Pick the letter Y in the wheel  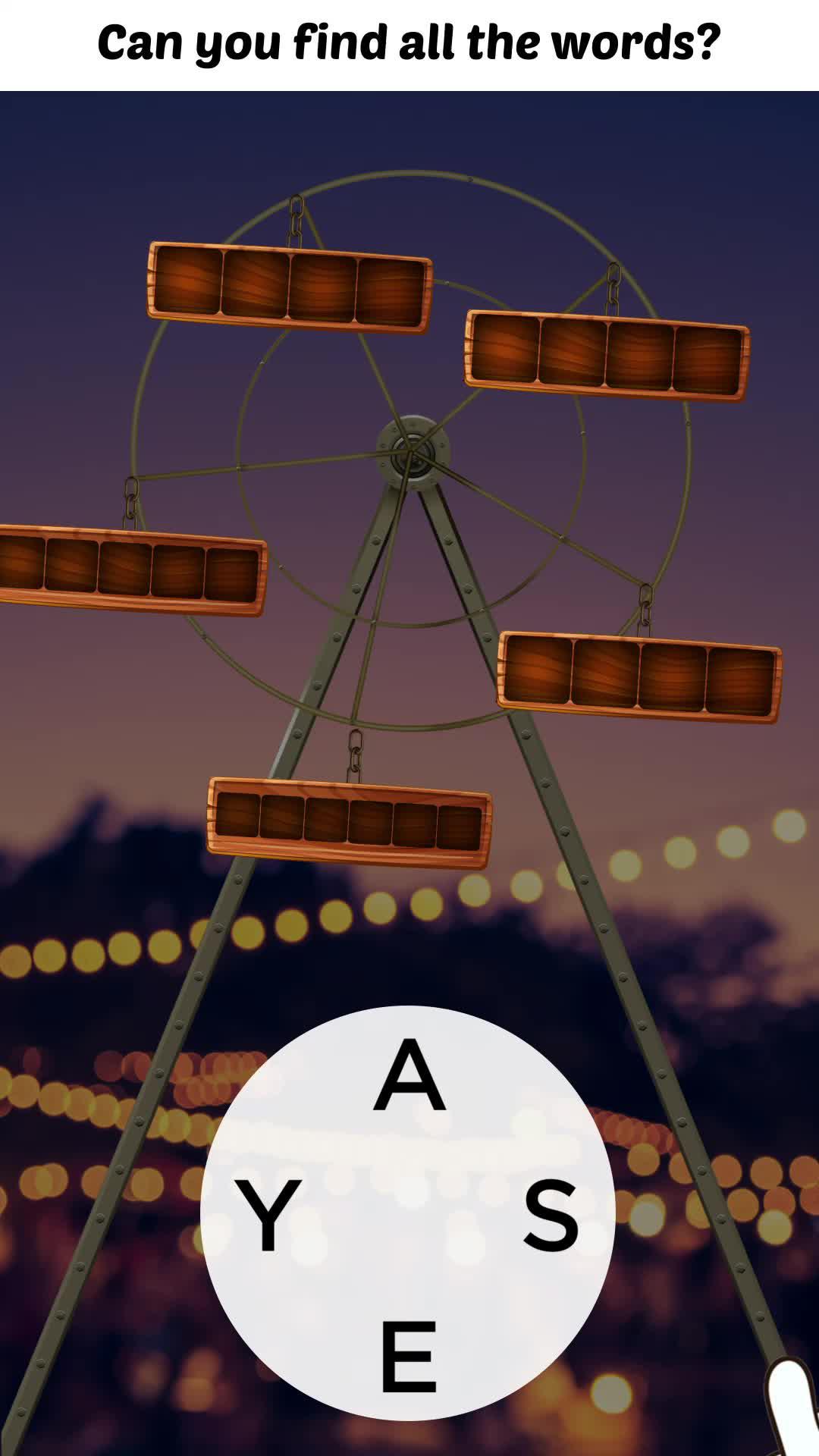tap(268, 1216)
